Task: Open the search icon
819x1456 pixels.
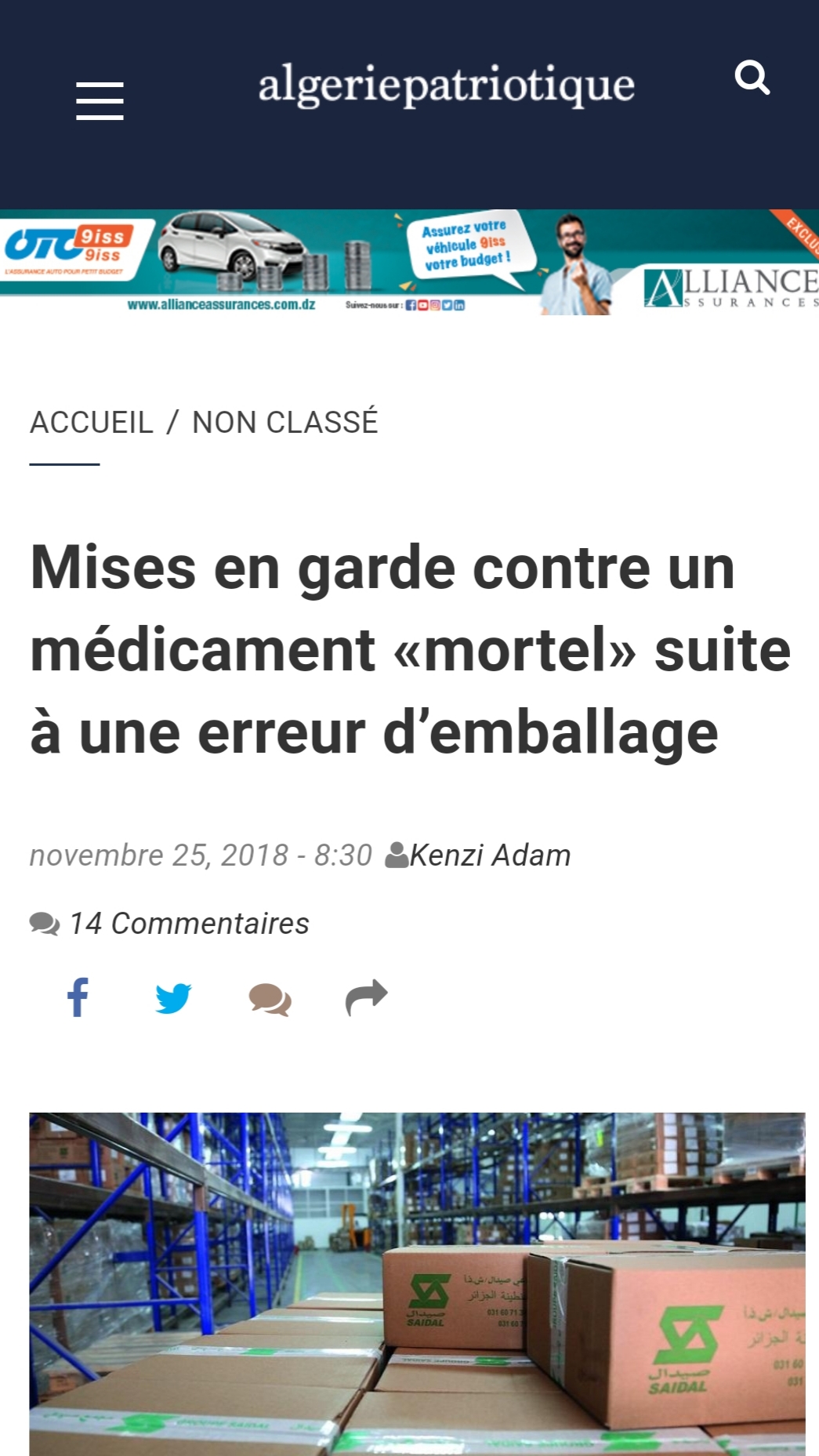Action: [752, 78]
